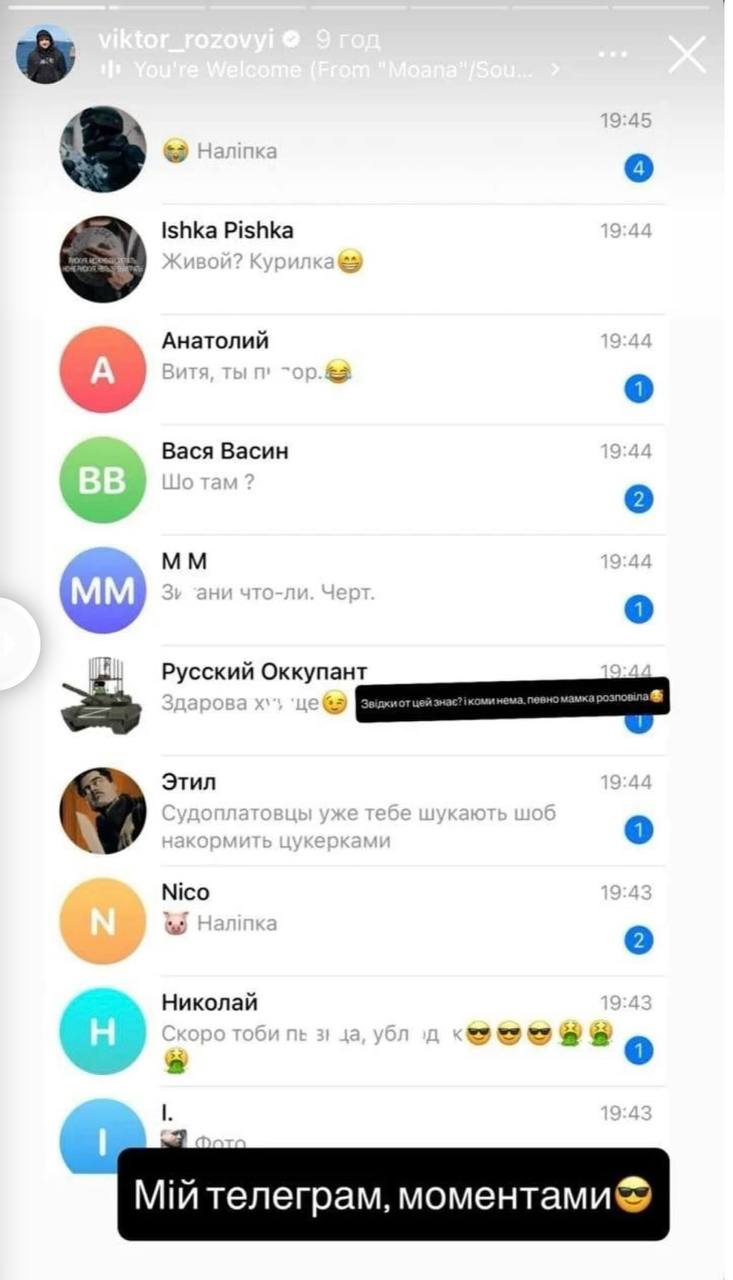The width and height of the screenshot is (733, 1280).
Task: Go to the previous story
Action: click(x=14, y=643)
